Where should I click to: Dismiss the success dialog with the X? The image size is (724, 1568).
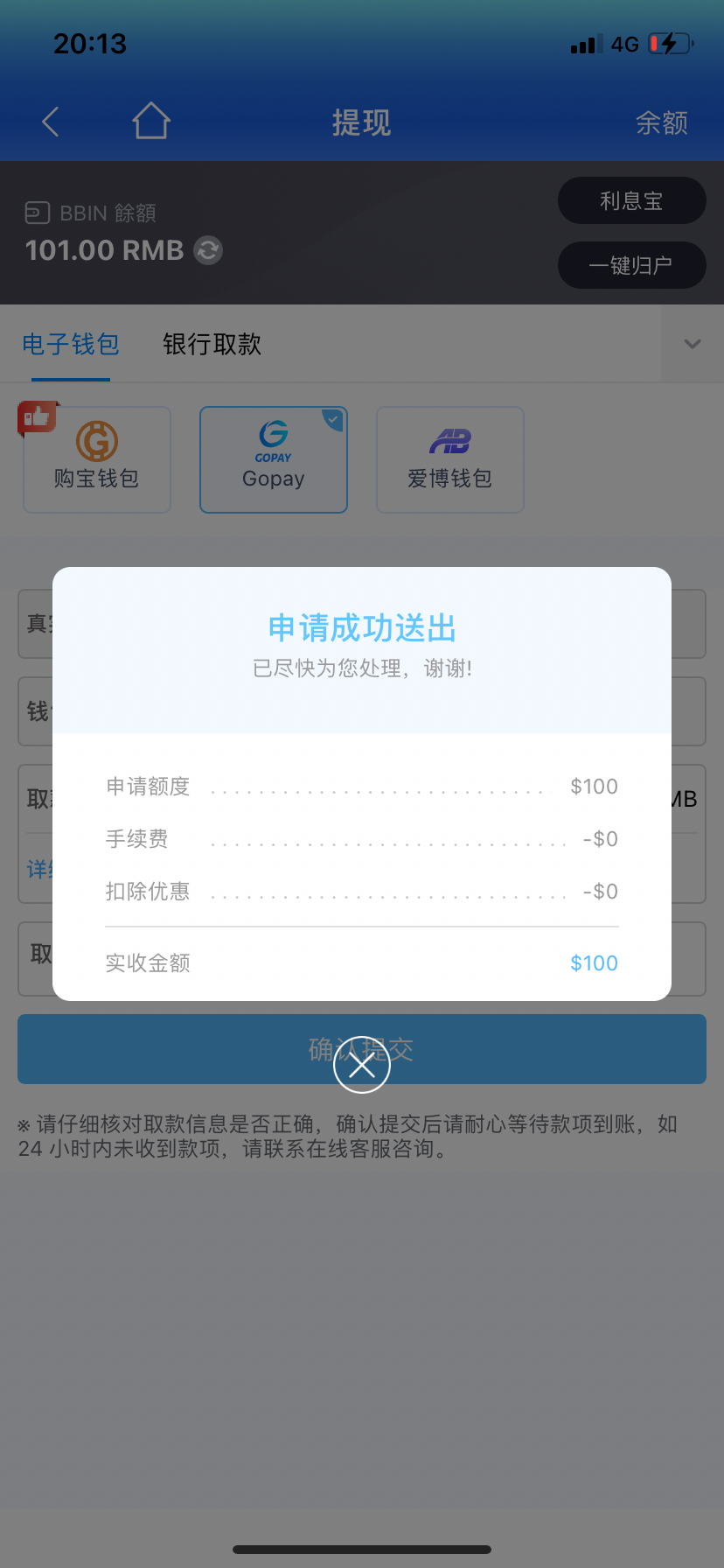coord(361,1065)
